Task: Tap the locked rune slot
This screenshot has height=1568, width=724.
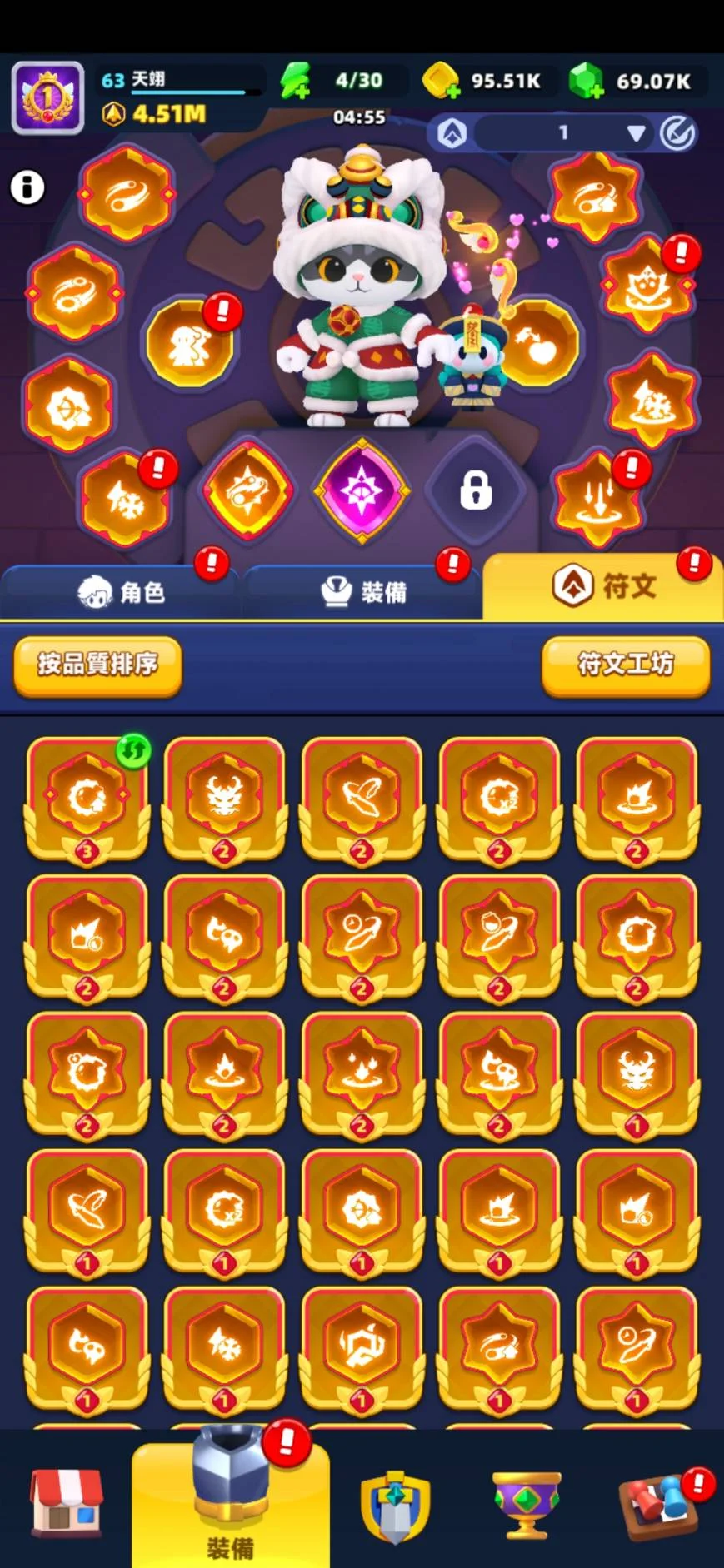Action: [476, 490]
